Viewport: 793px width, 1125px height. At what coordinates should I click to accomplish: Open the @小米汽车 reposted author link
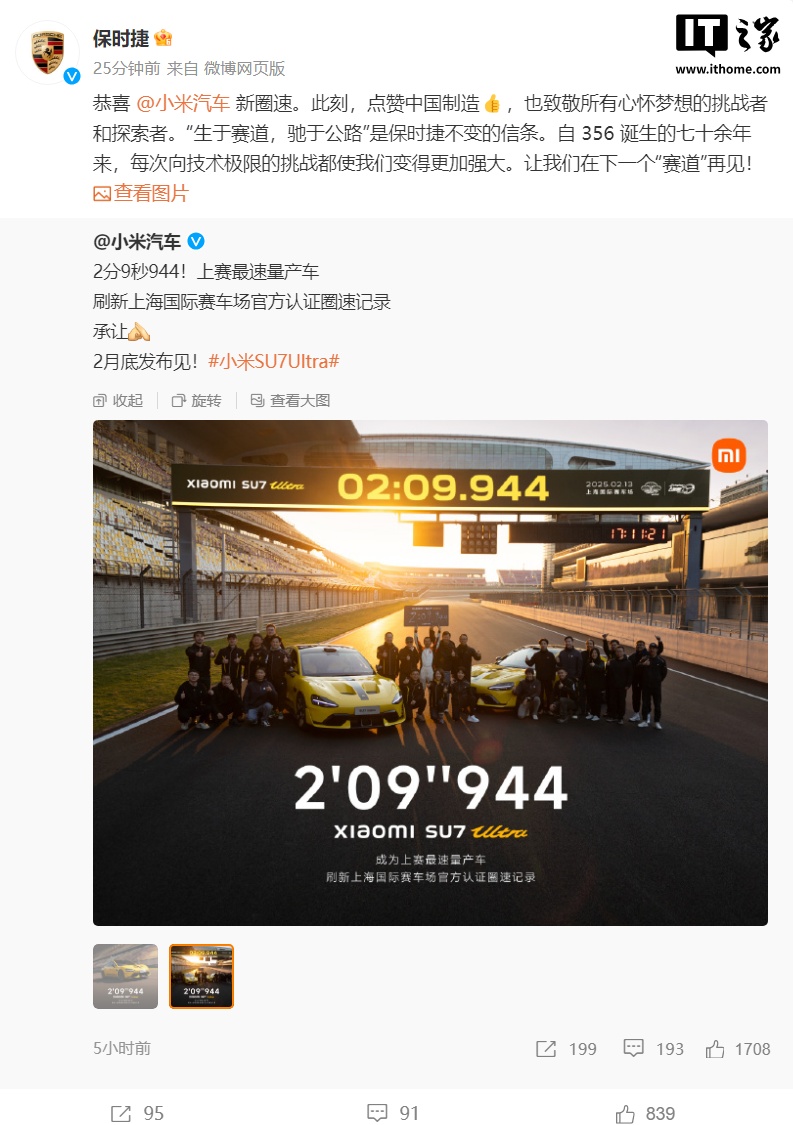point(137,242)
